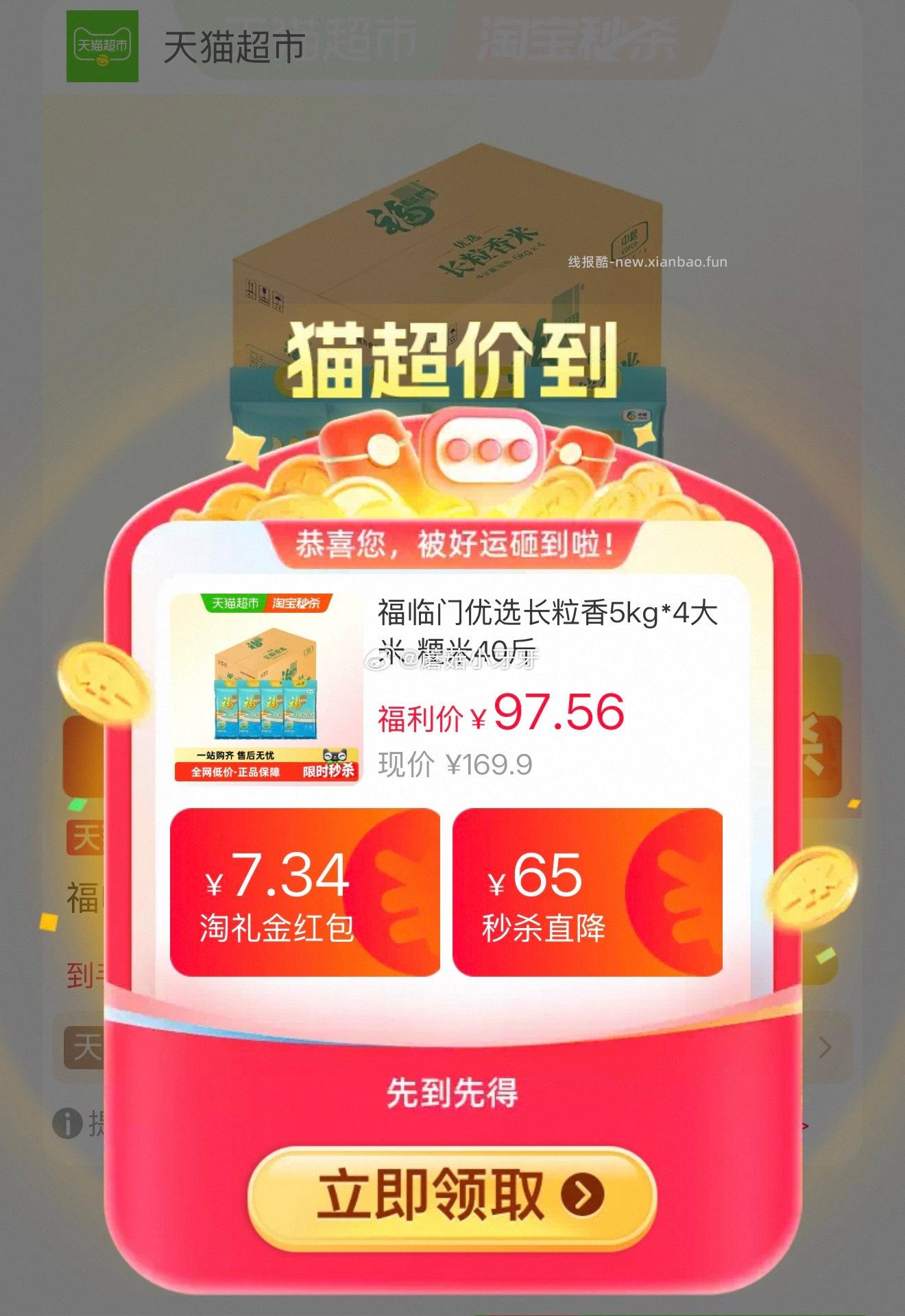Switch to the 淘宝秒杀 header tab
The width and height of the screenshot is (905, 1316).
click(x=581, y=40)
